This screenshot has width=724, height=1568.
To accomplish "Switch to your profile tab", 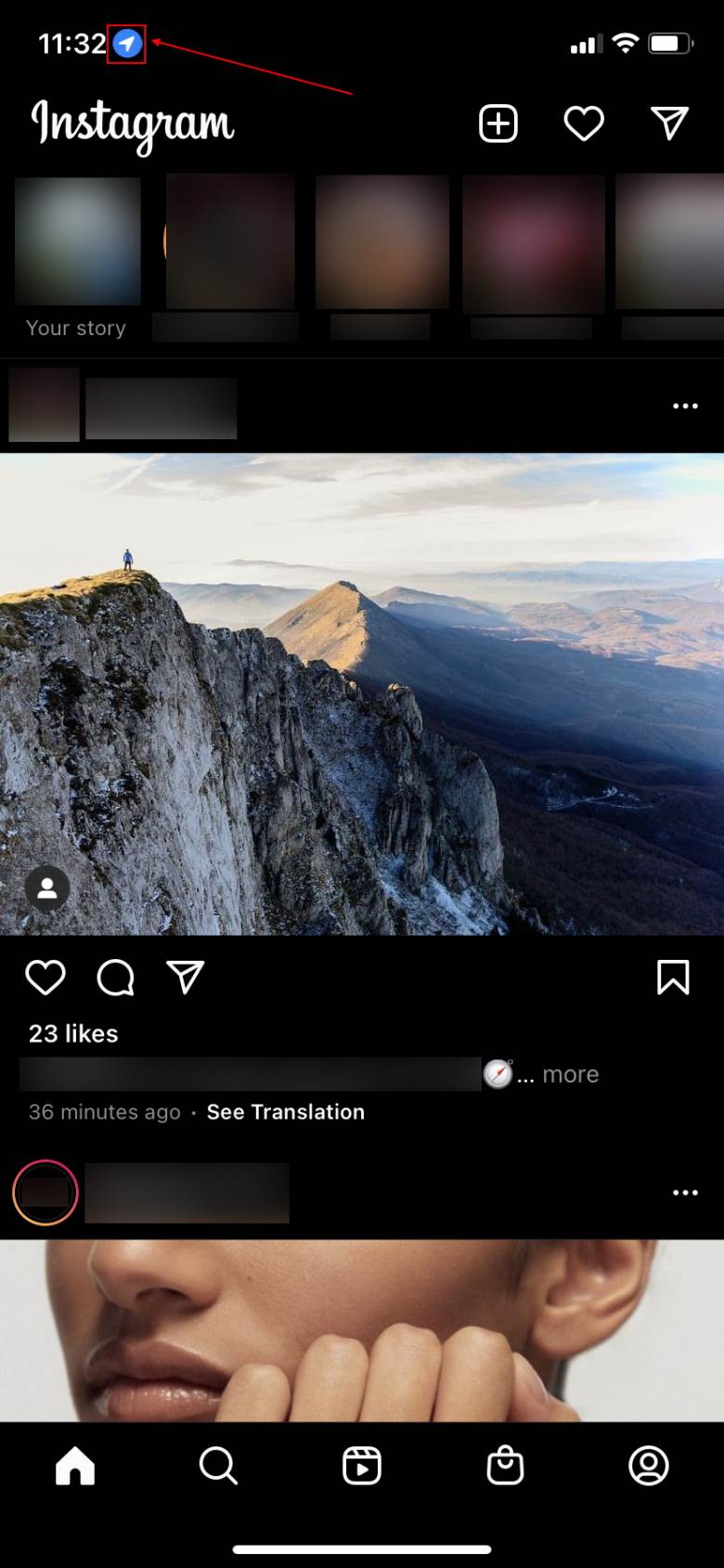I will click(x=650, y=1467).
